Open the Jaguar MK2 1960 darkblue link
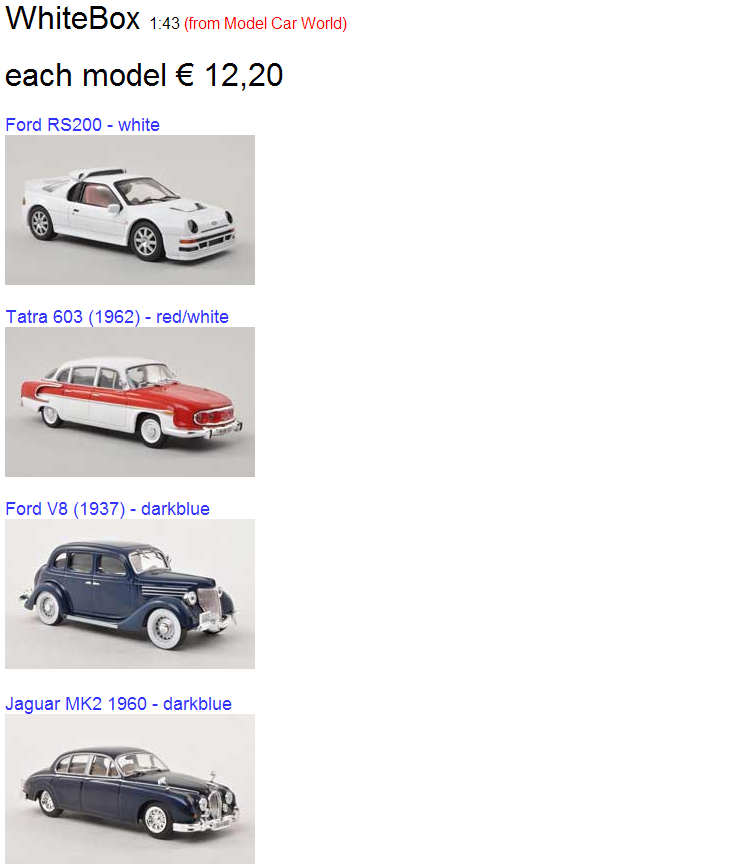734x868 pixels. [118, 704]
